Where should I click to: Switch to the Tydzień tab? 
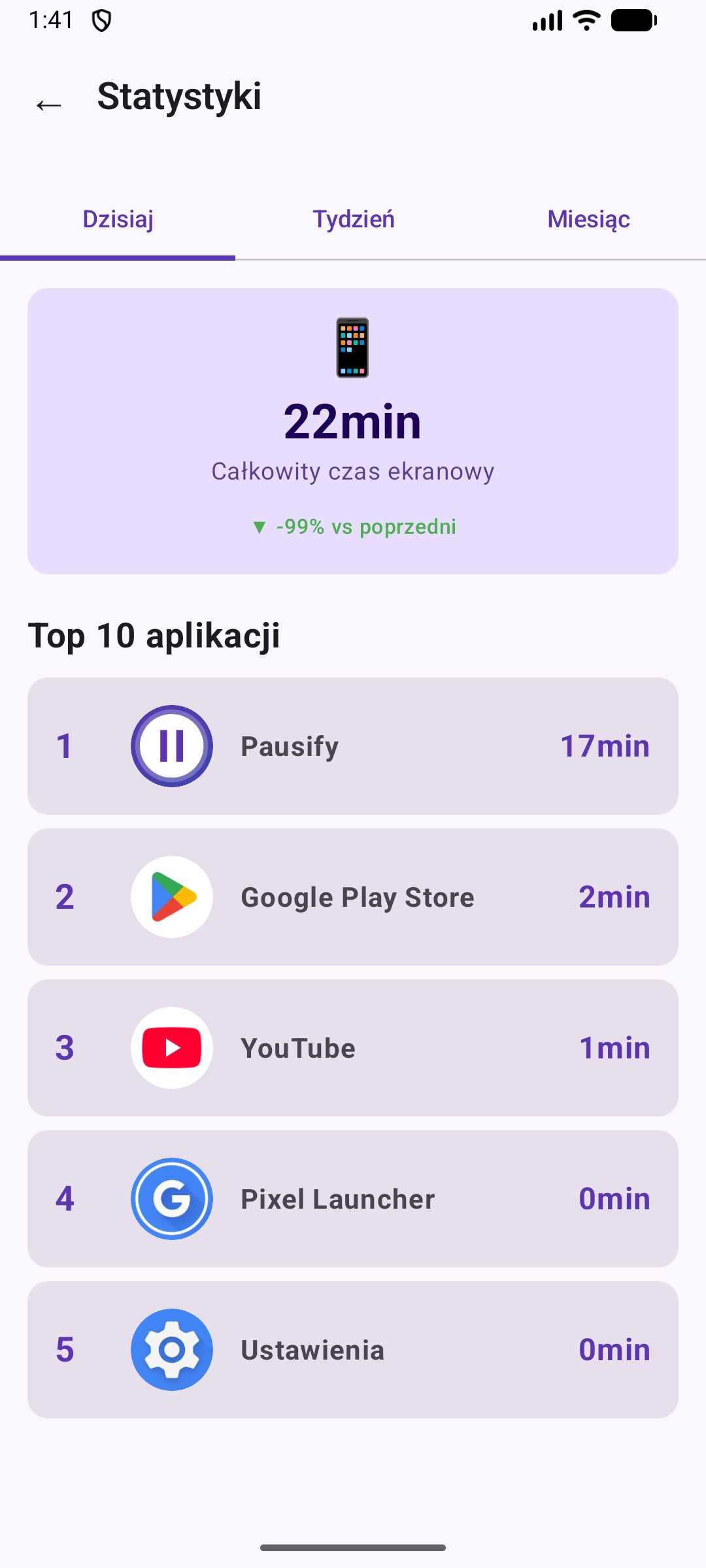click(353, 220)
